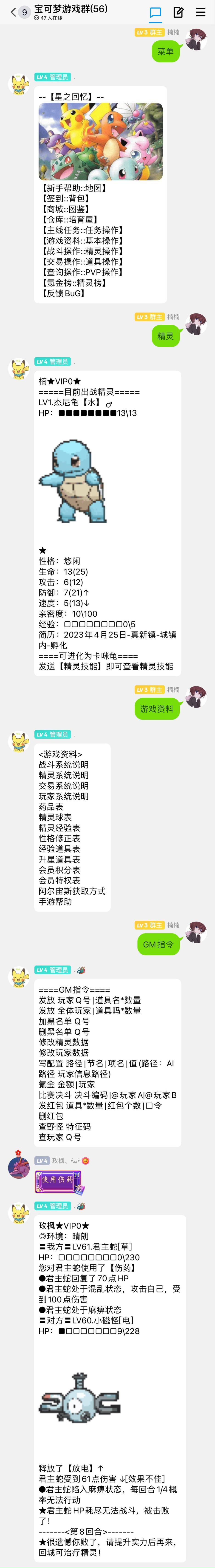Open the edit note icon in header
This screenshot has width=215, height=1568.
[178, 12]
